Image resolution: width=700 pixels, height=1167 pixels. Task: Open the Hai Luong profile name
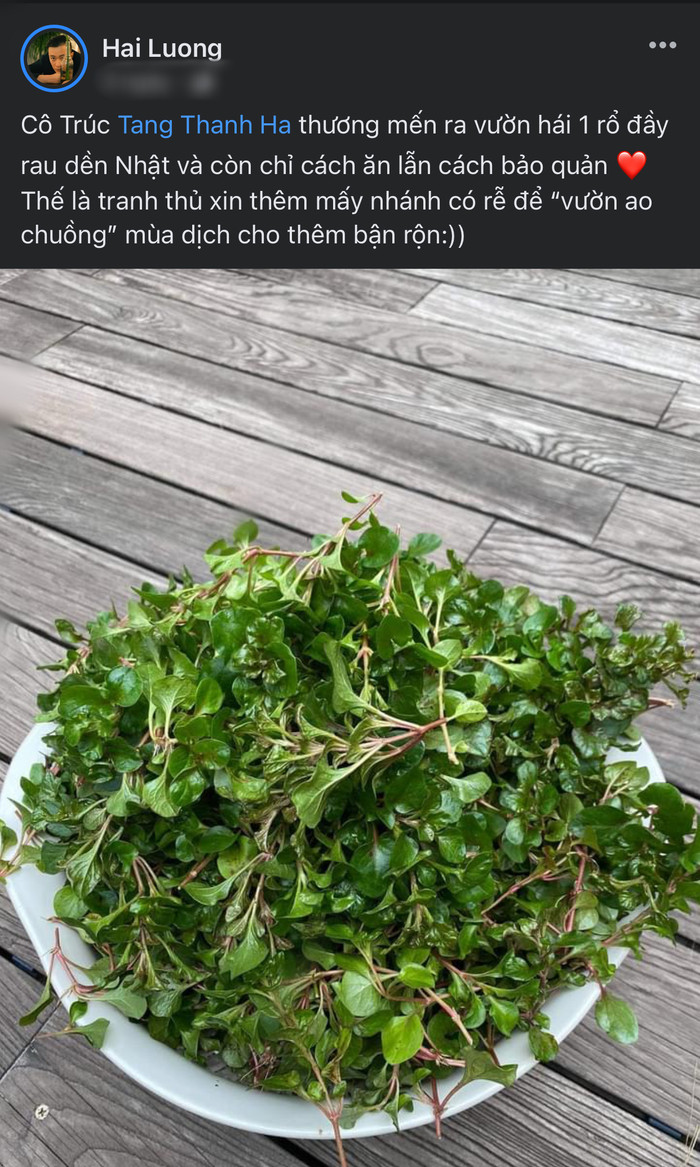tap(161, 48)
